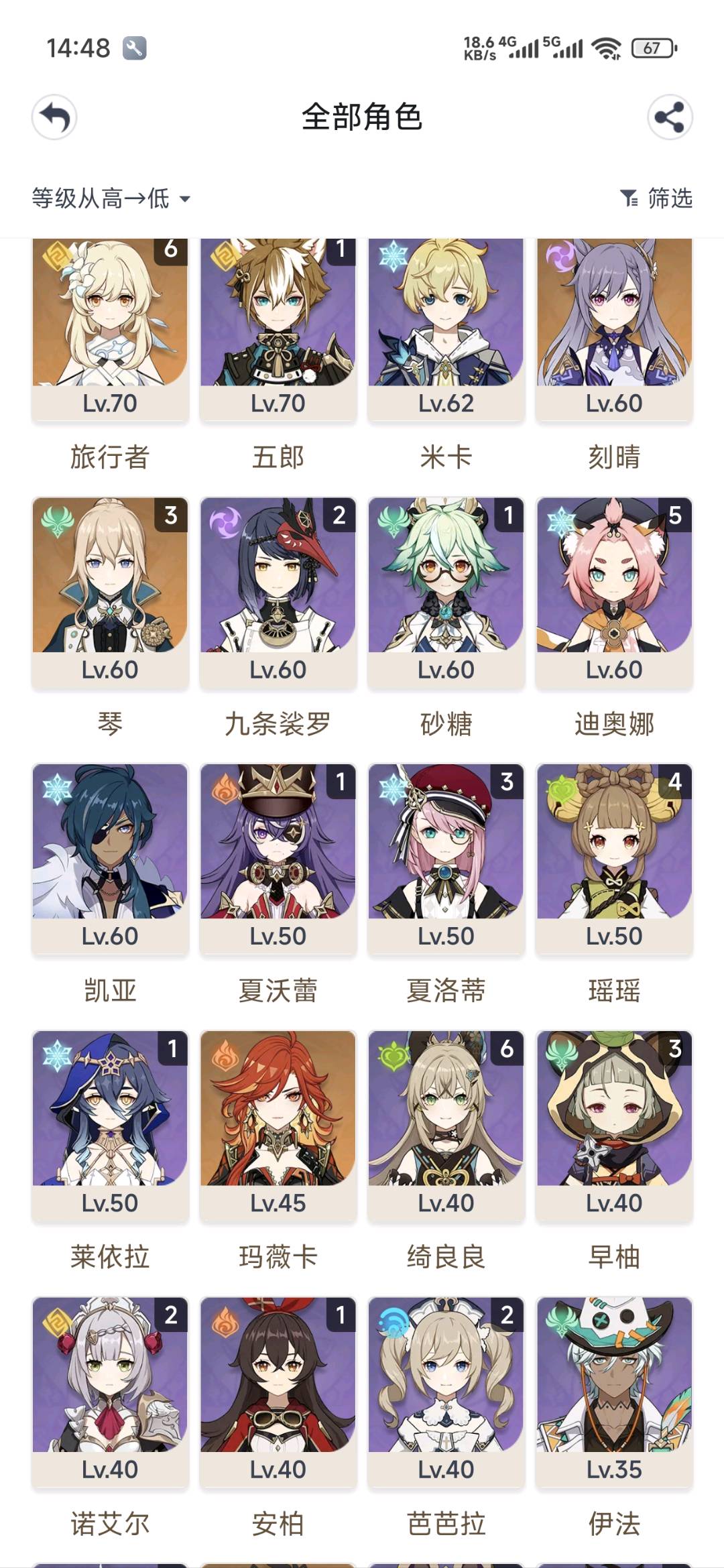The width and height of the screenshot is (724, 1568).
Task: View details of 伊法
Action: point(614,1383)
